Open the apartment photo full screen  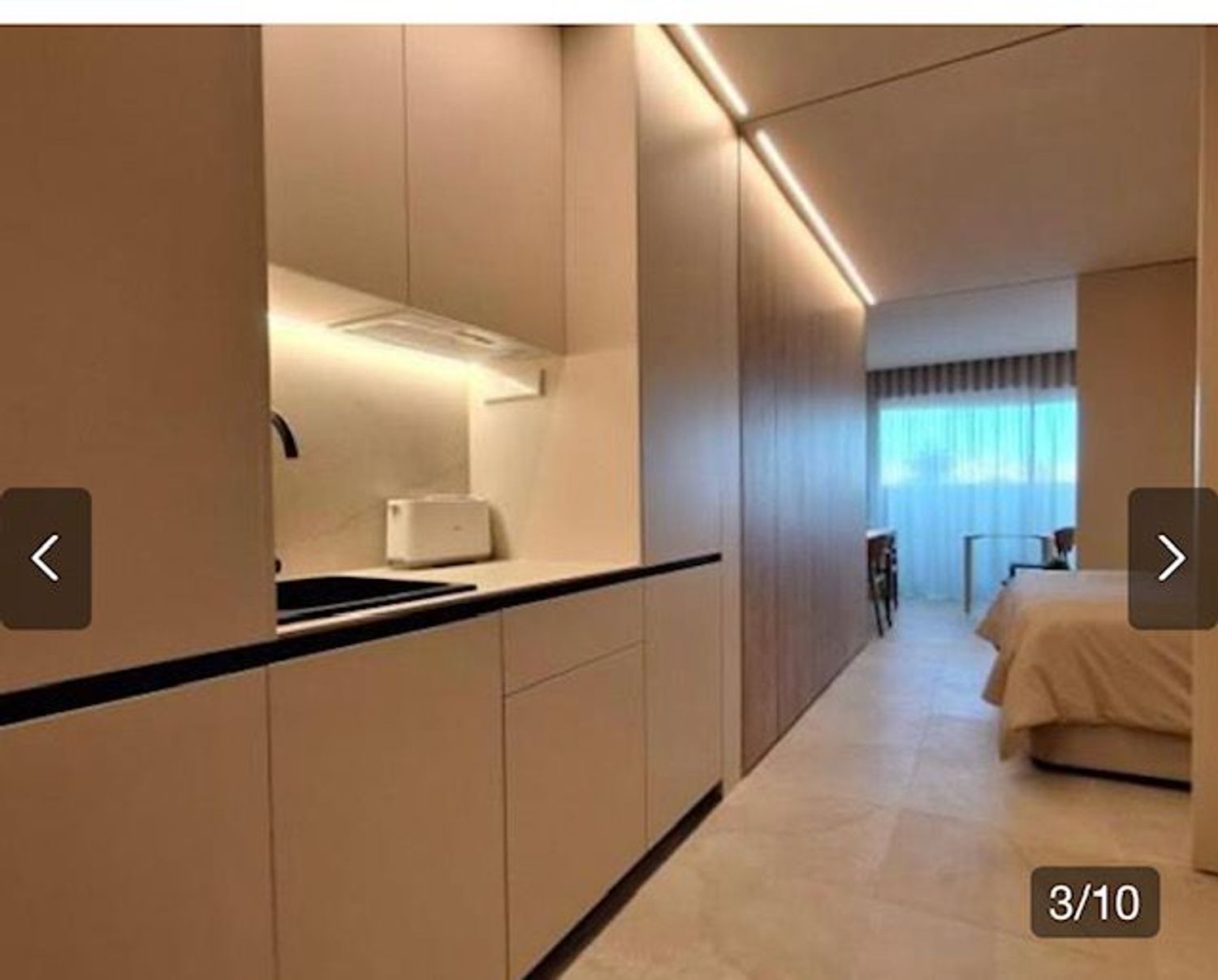[609, 406]
